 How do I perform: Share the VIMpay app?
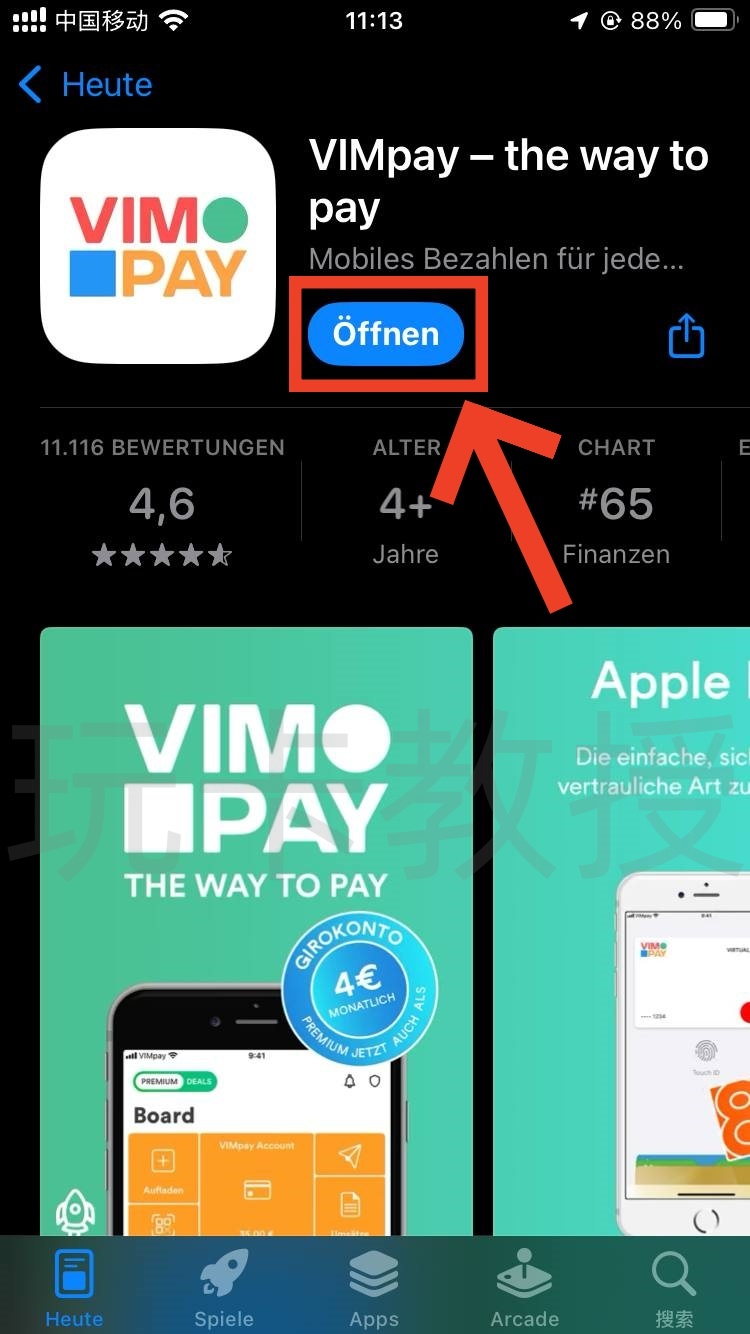[x=686, y=336]
